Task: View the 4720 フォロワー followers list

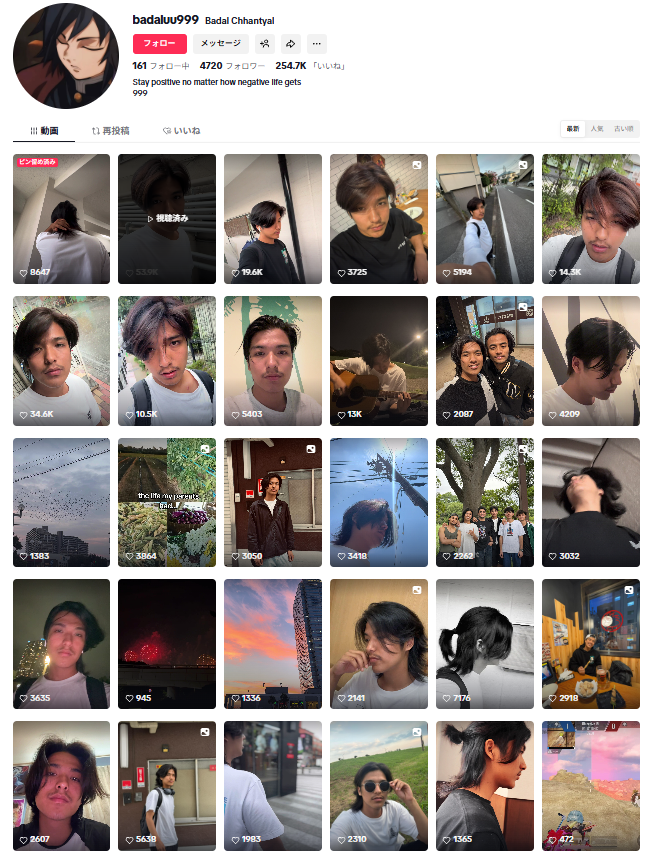Action: pyautogui.click(x=231, y=66)
